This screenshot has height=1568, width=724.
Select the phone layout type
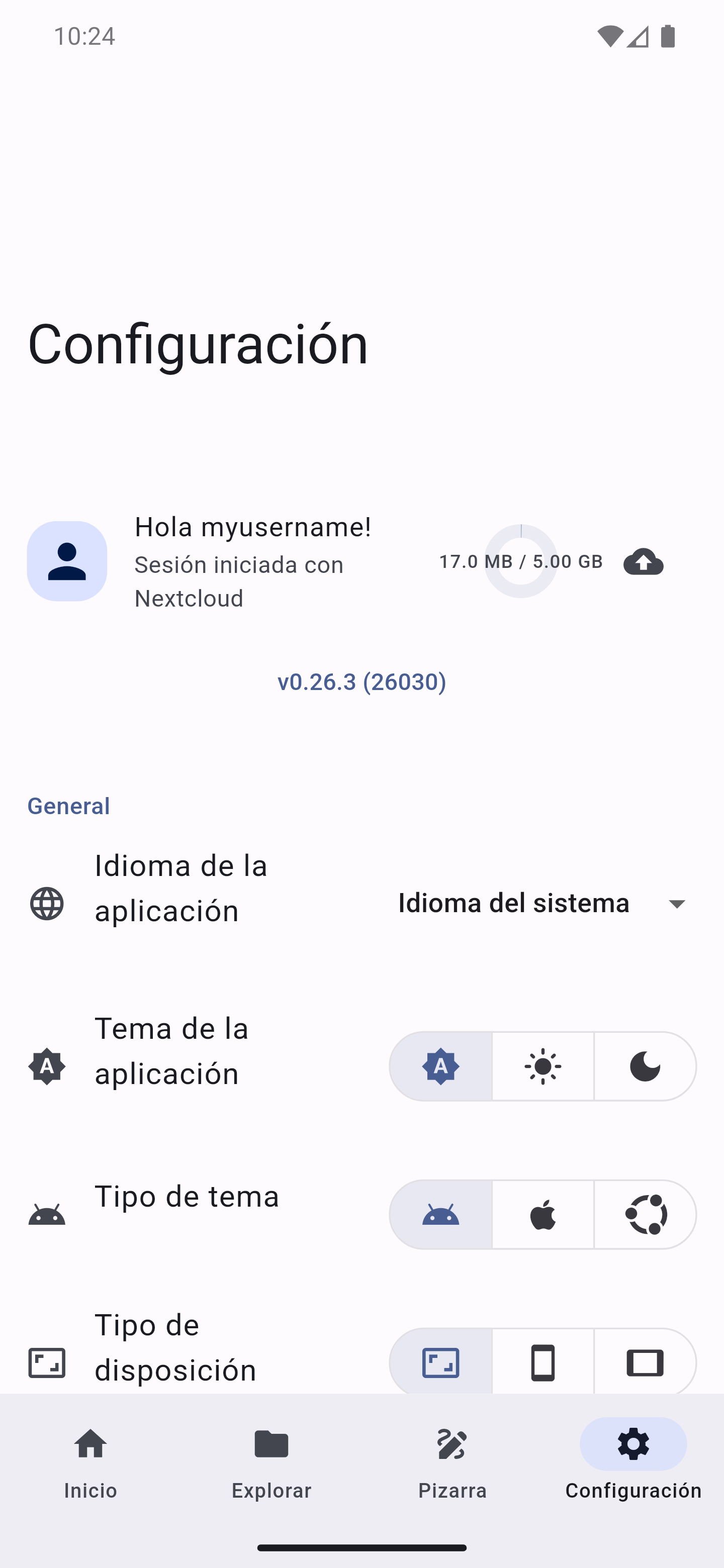tap(542, 1361)
